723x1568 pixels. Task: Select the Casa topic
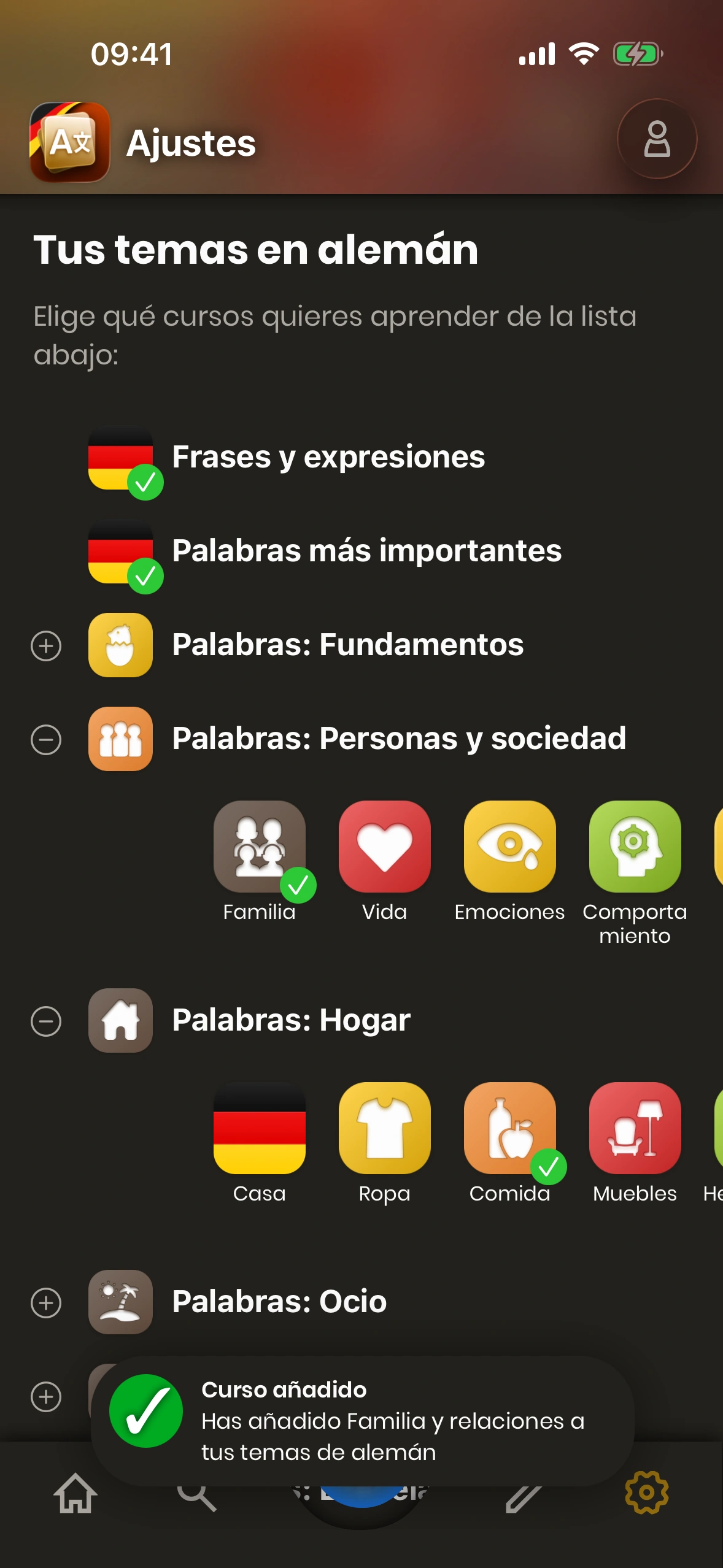click(x=260, y=1129)
